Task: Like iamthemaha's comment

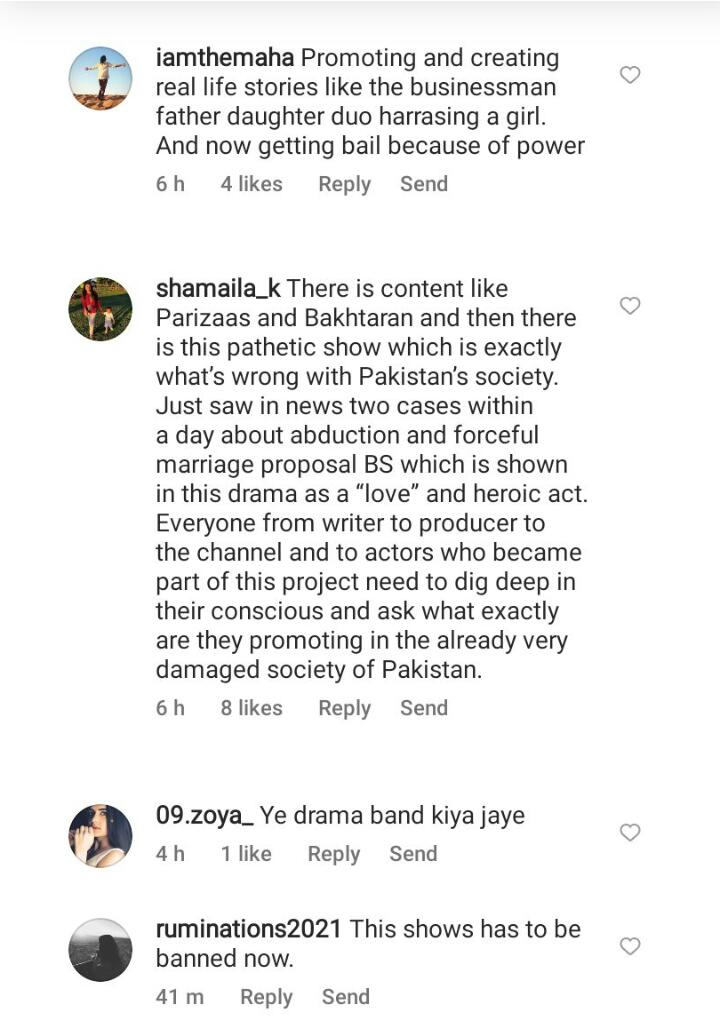Action: (x=630, y=75)
